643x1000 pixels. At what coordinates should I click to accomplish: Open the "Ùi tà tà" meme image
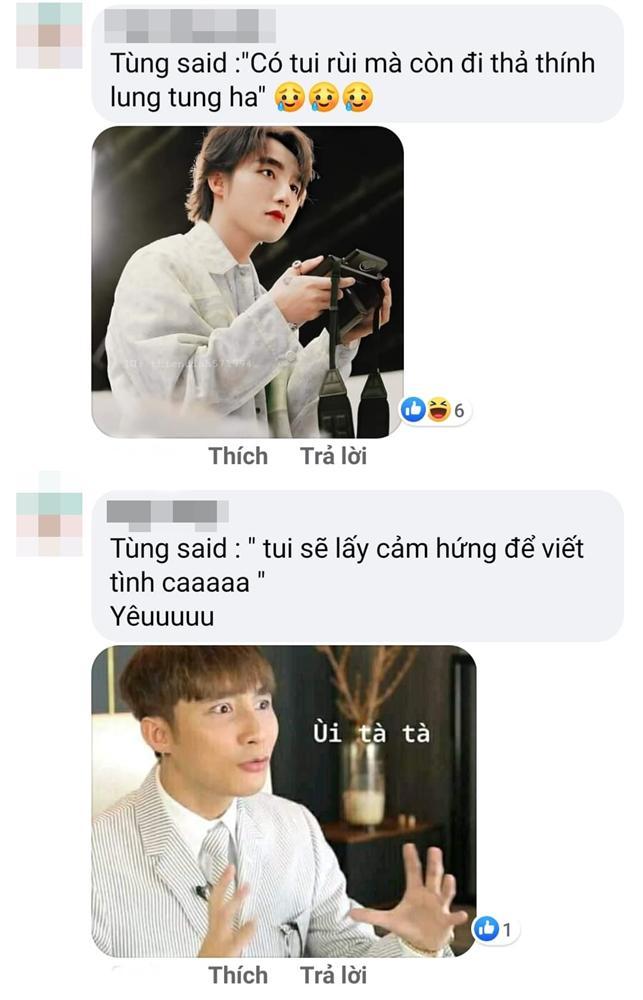[283, 801]
